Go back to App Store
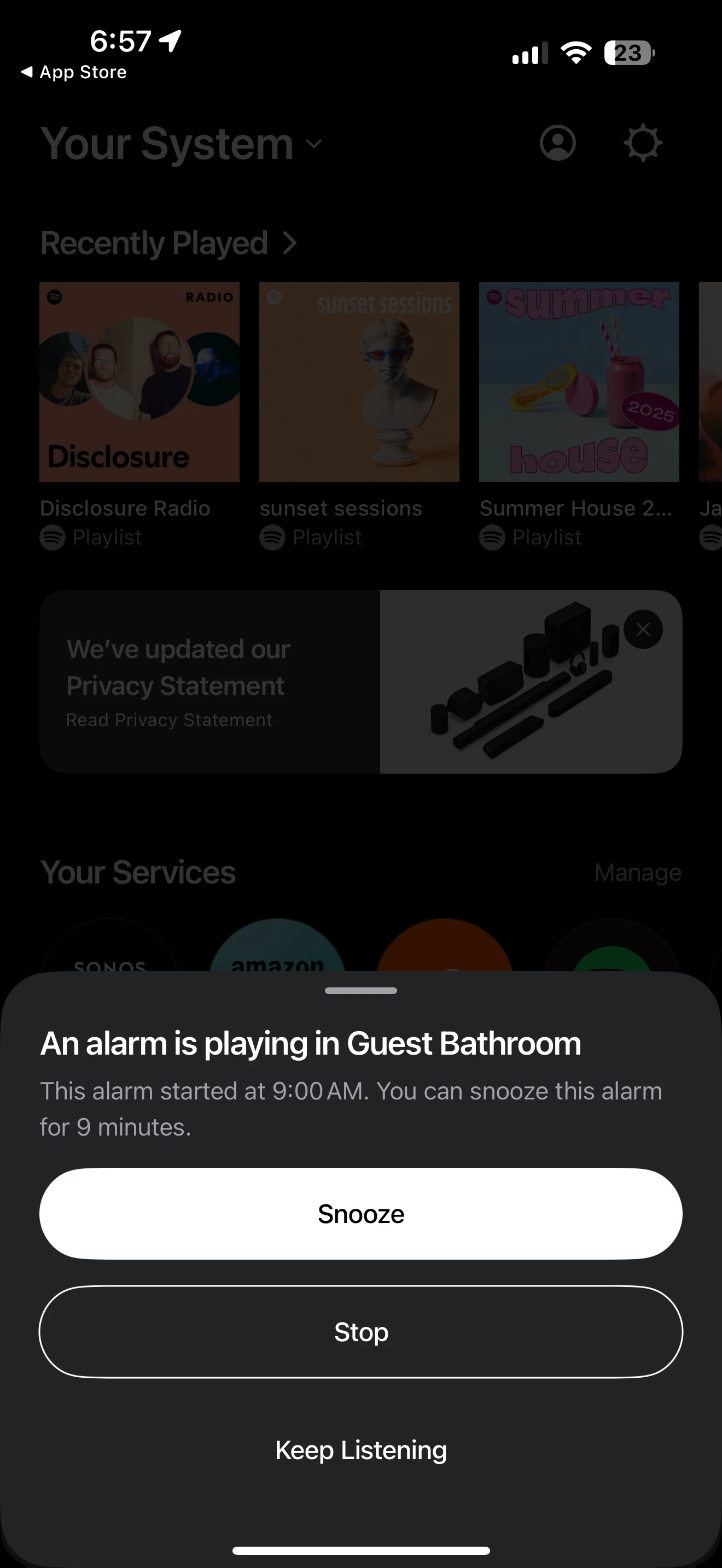722x1568 pixels. click(74, 72)
